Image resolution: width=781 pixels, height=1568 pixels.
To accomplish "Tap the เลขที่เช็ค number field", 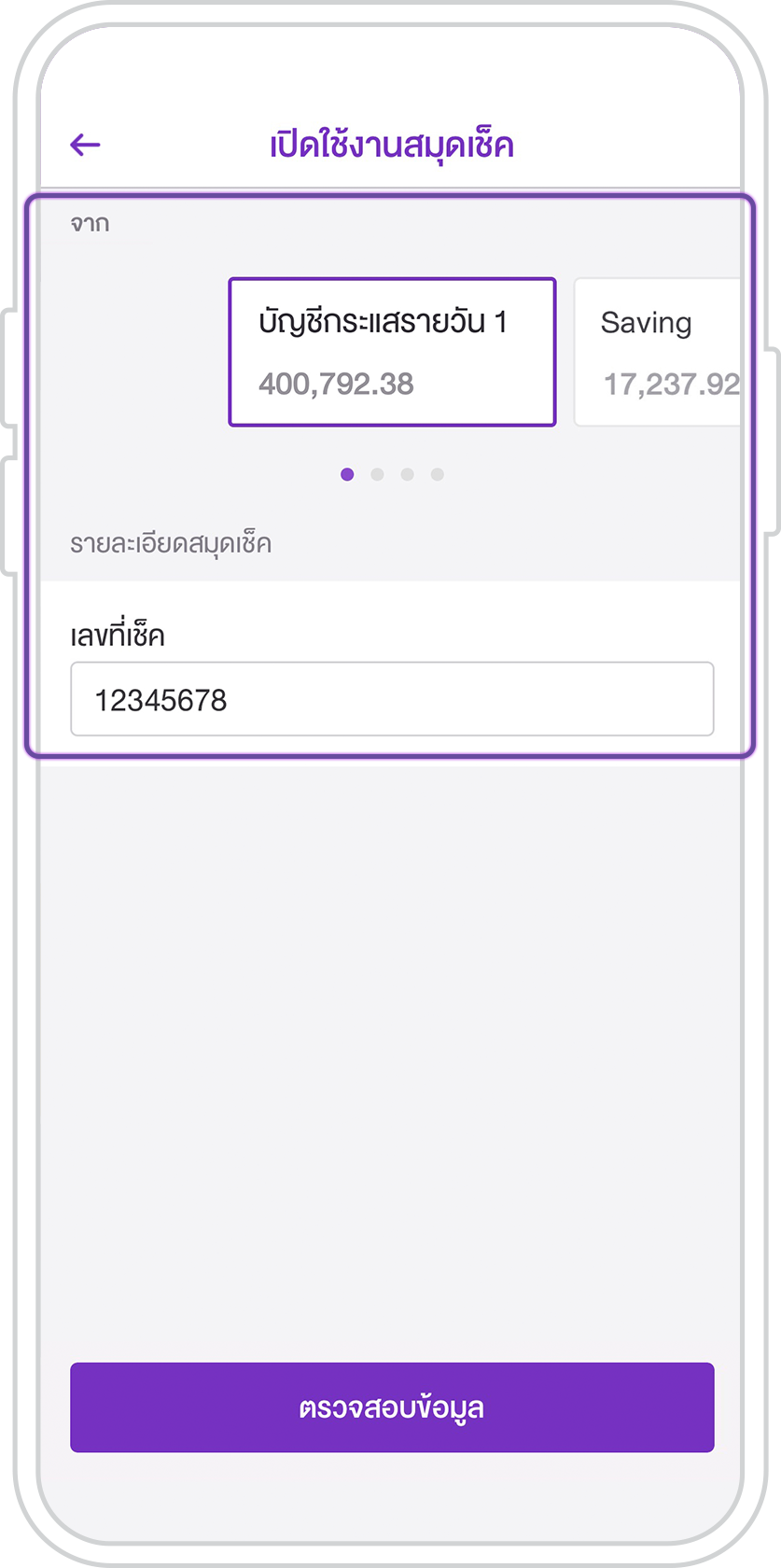I will point(392,699).
